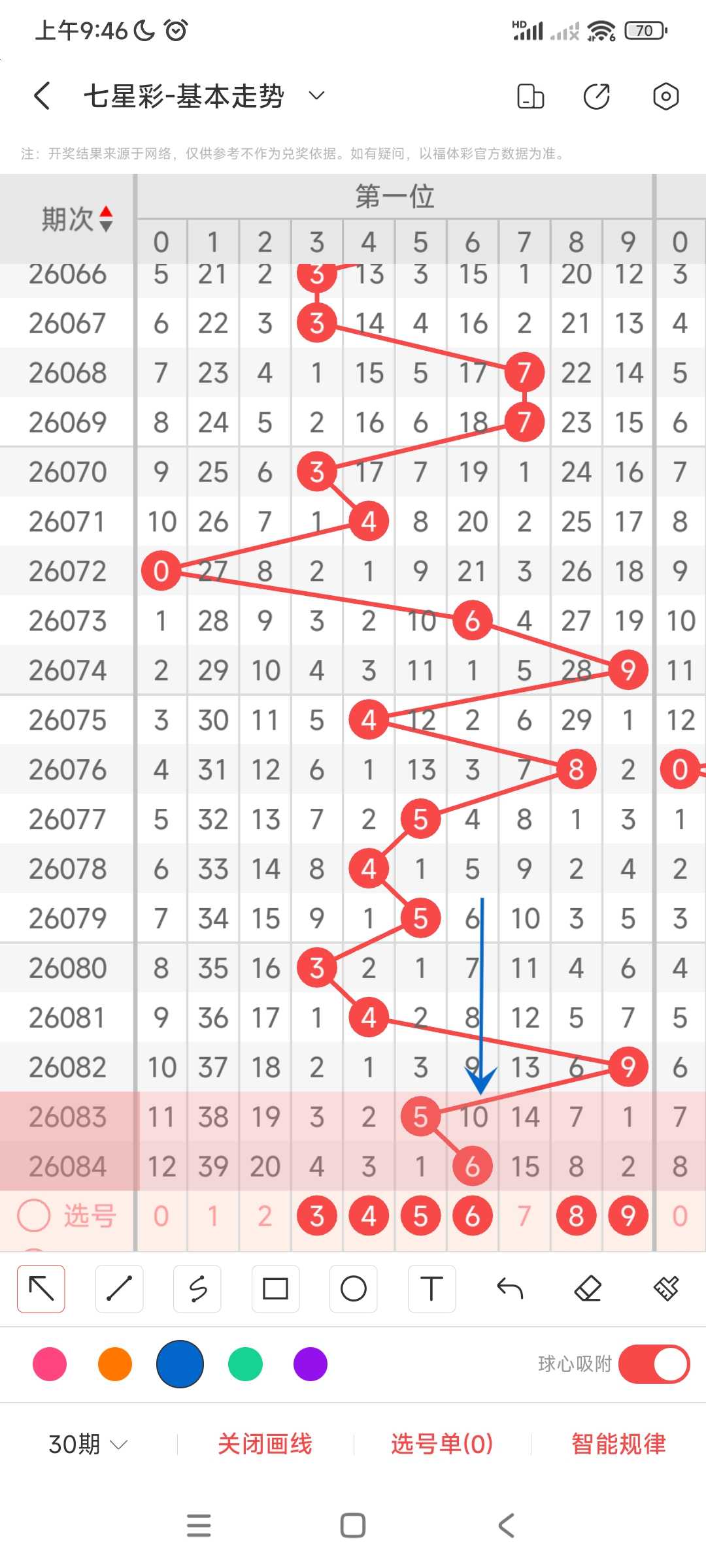Screen dimensions: 706x1568
Task: Select the circle shape tool
Action: (x=354, y=1288)
